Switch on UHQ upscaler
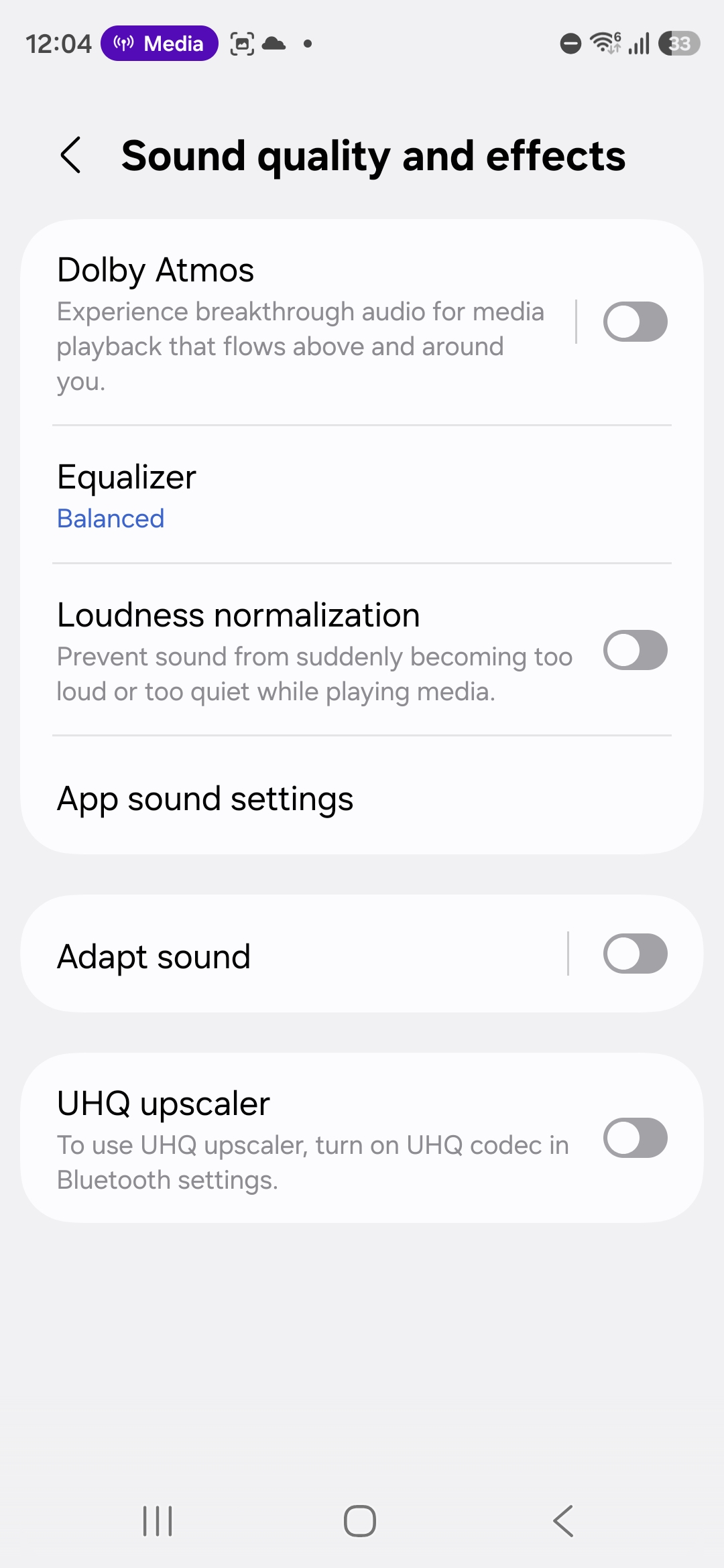The width and height of the screenshot is (724, 1568). (x=634, y=1138)
